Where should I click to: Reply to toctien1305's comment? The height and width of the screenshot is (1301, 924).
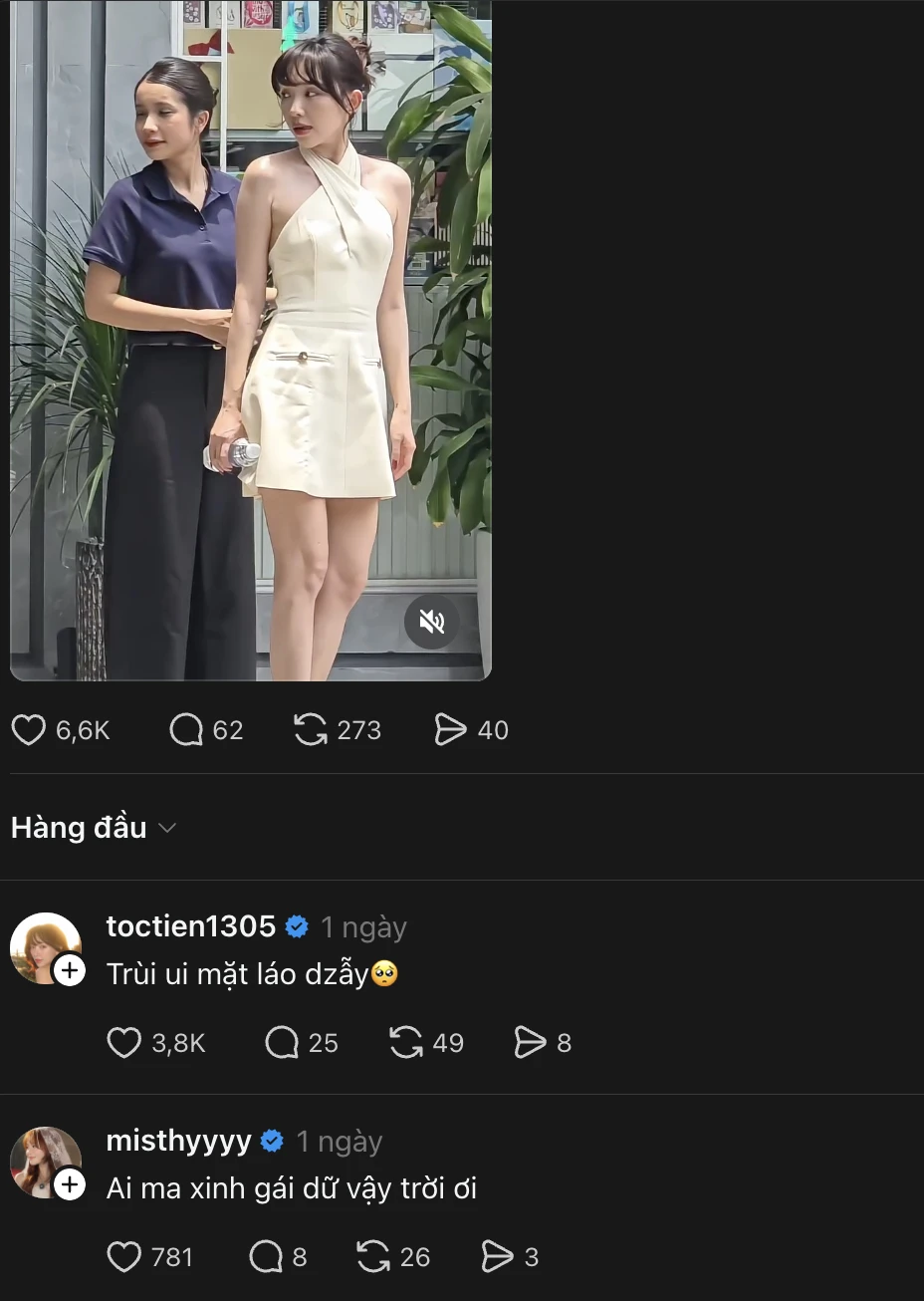tap(282, 1043)
